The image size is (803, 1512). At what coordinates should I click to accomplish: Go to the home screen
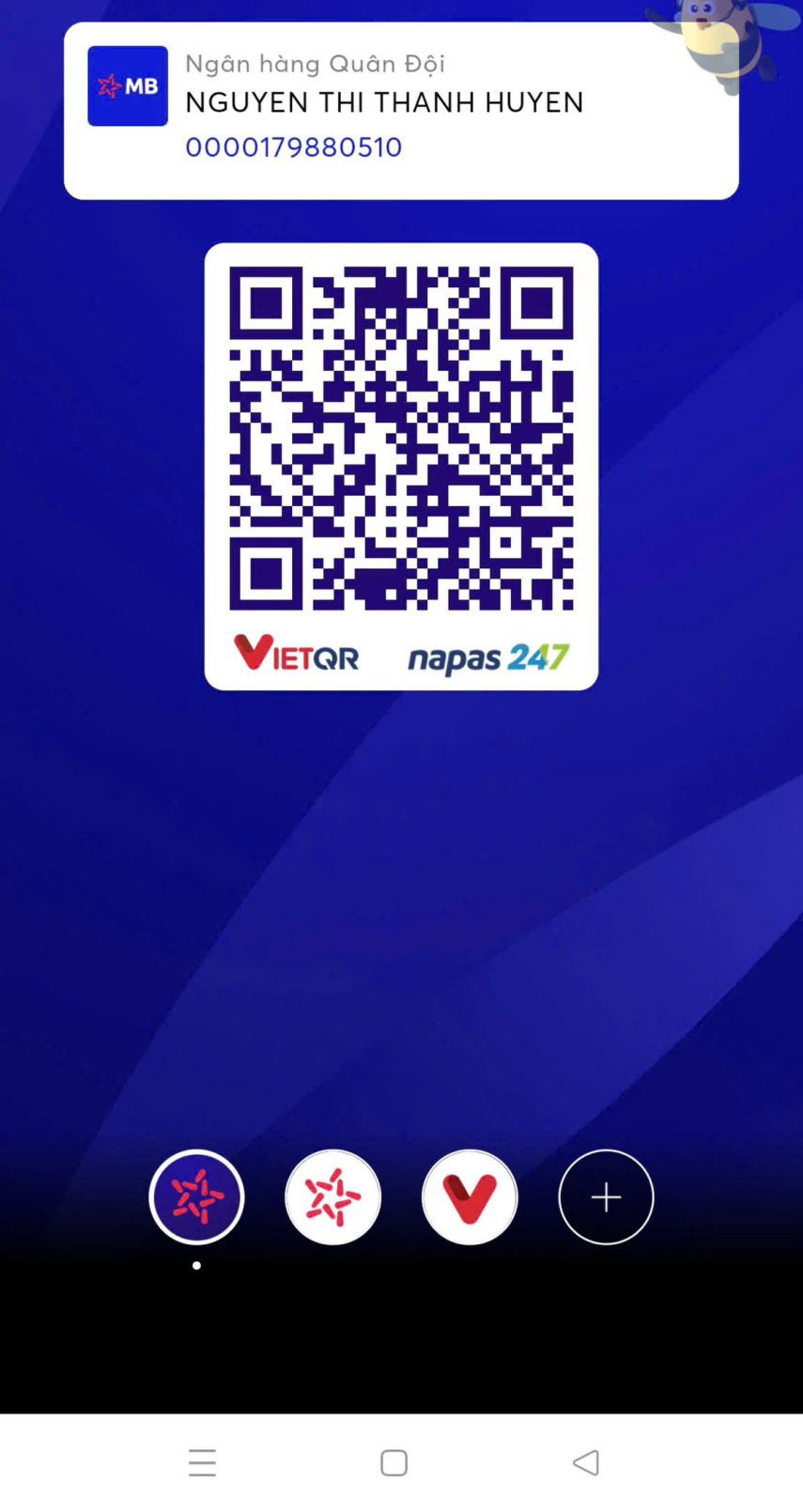pos(394,1462)
